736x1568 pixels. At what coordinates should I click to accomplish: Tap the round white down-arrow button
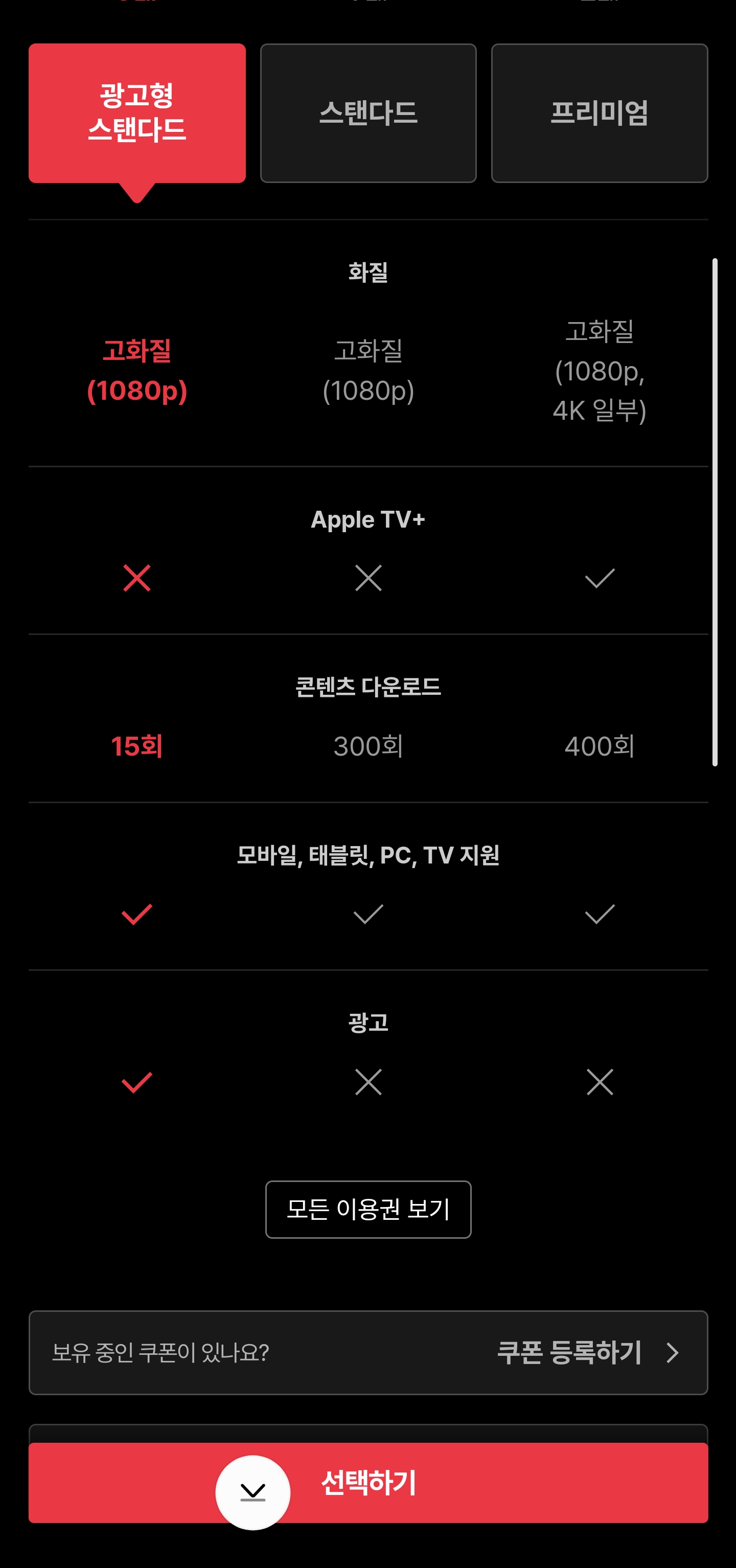pos(252,1492)
